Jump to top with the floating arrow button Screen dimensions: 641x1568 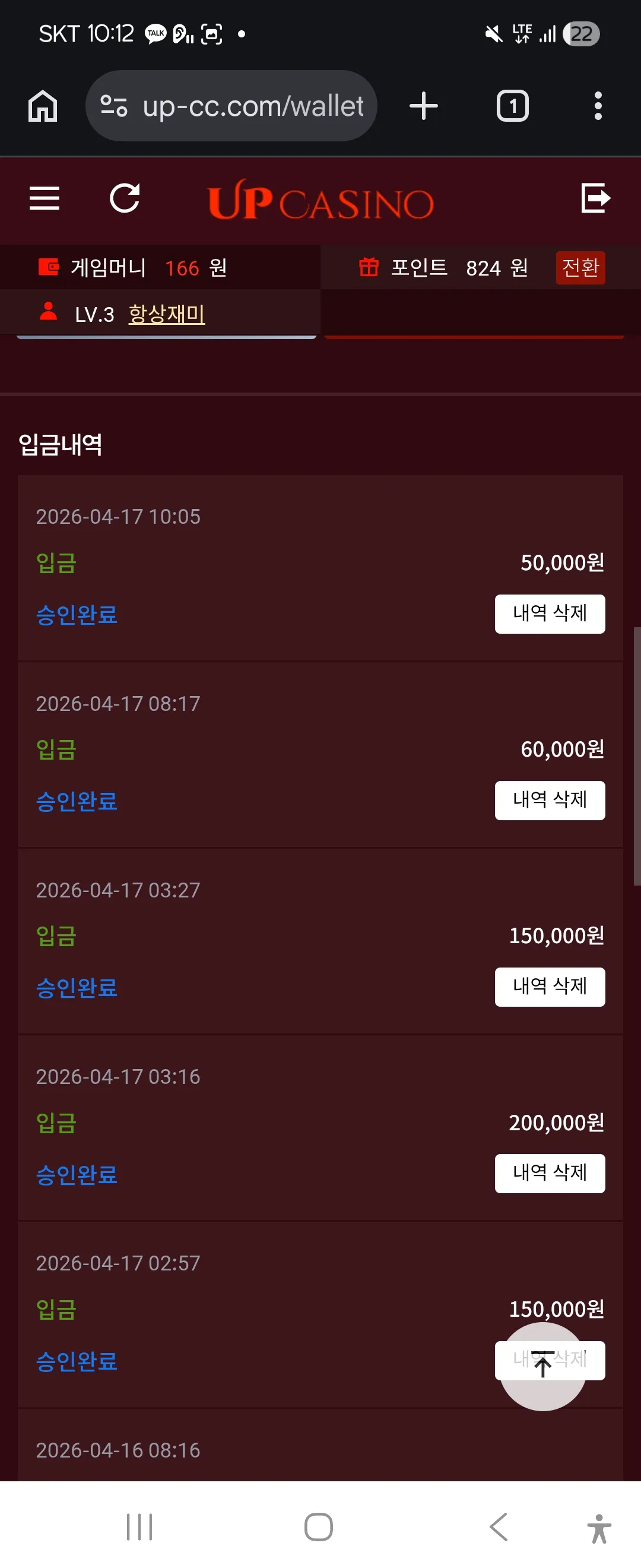pos(543,1366)
